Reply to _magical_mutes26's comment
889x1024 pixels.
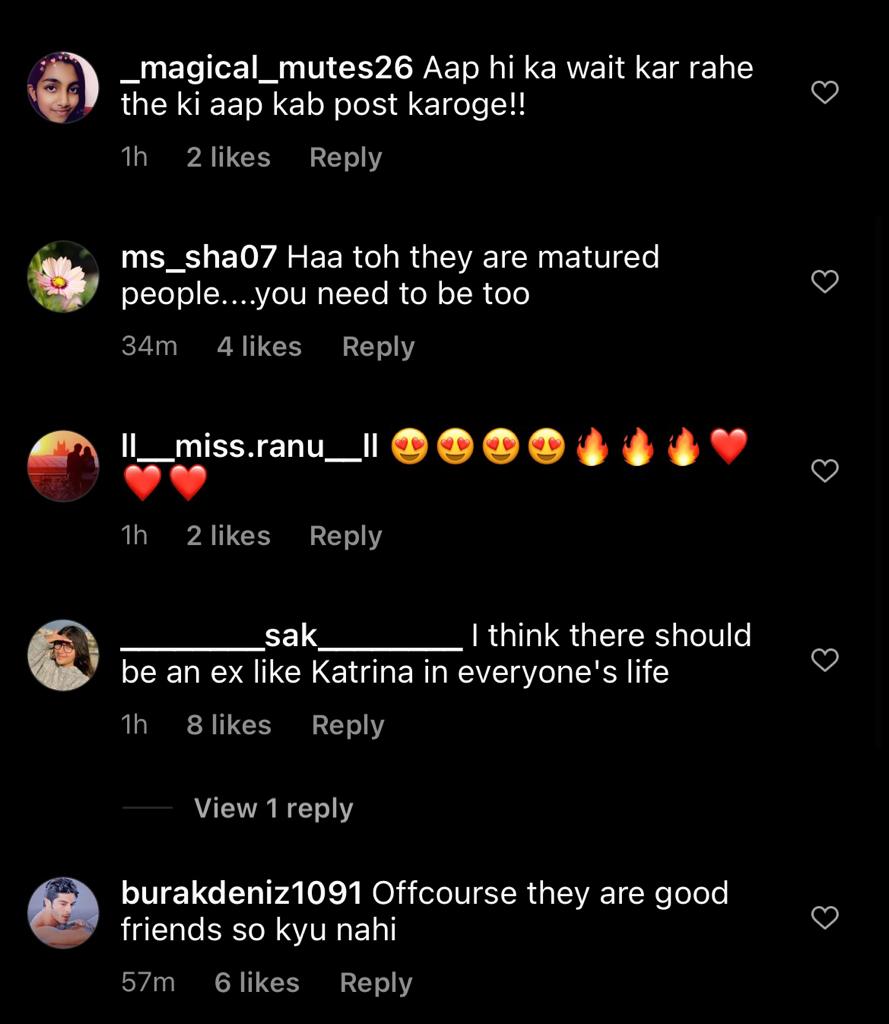tap(345, 158)
